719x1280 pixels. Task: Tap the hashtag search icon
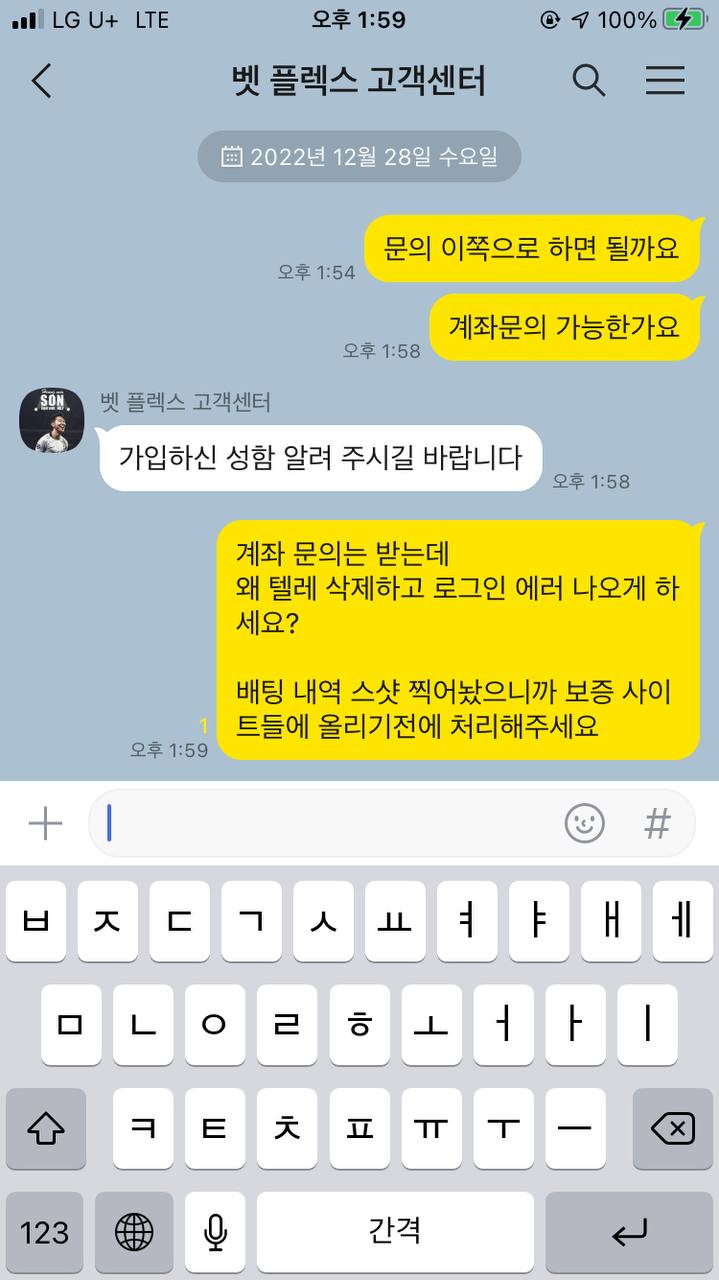tap(656, 824)
